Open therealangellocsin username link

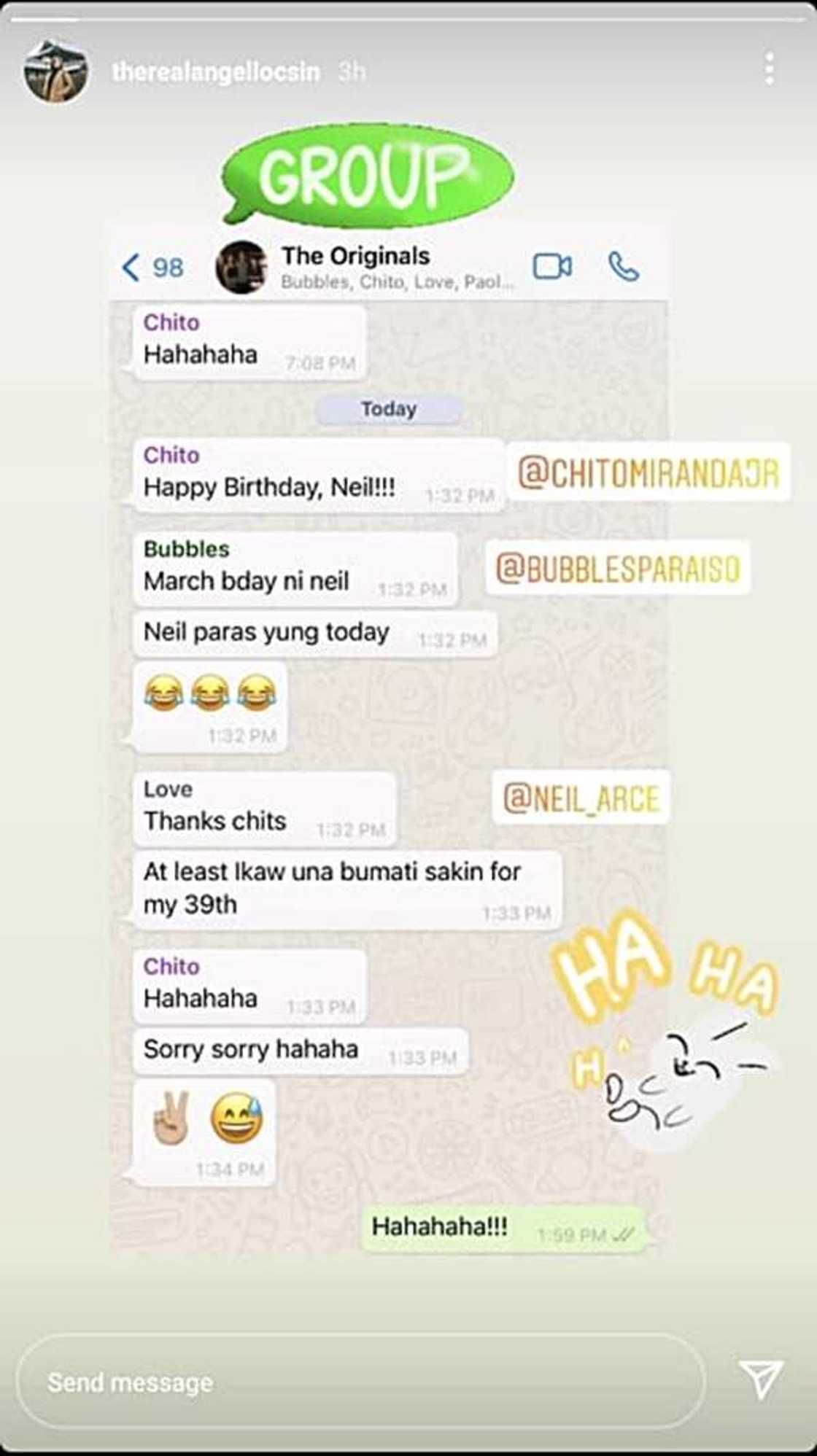coord(216,71)
